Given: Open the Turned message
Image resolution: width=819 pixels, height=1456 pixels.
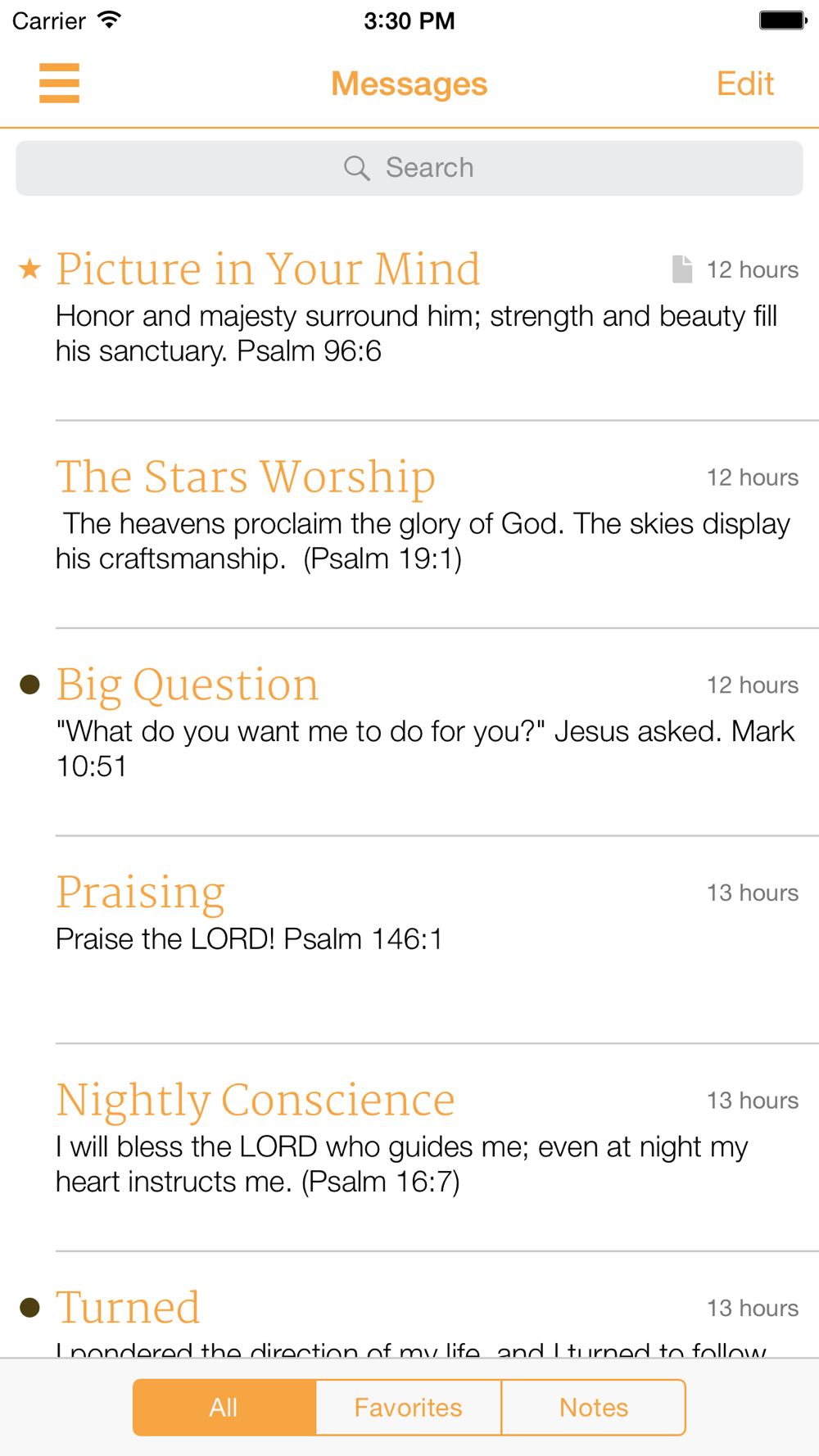Looking at the screenshot, I should pos(409,1305).
